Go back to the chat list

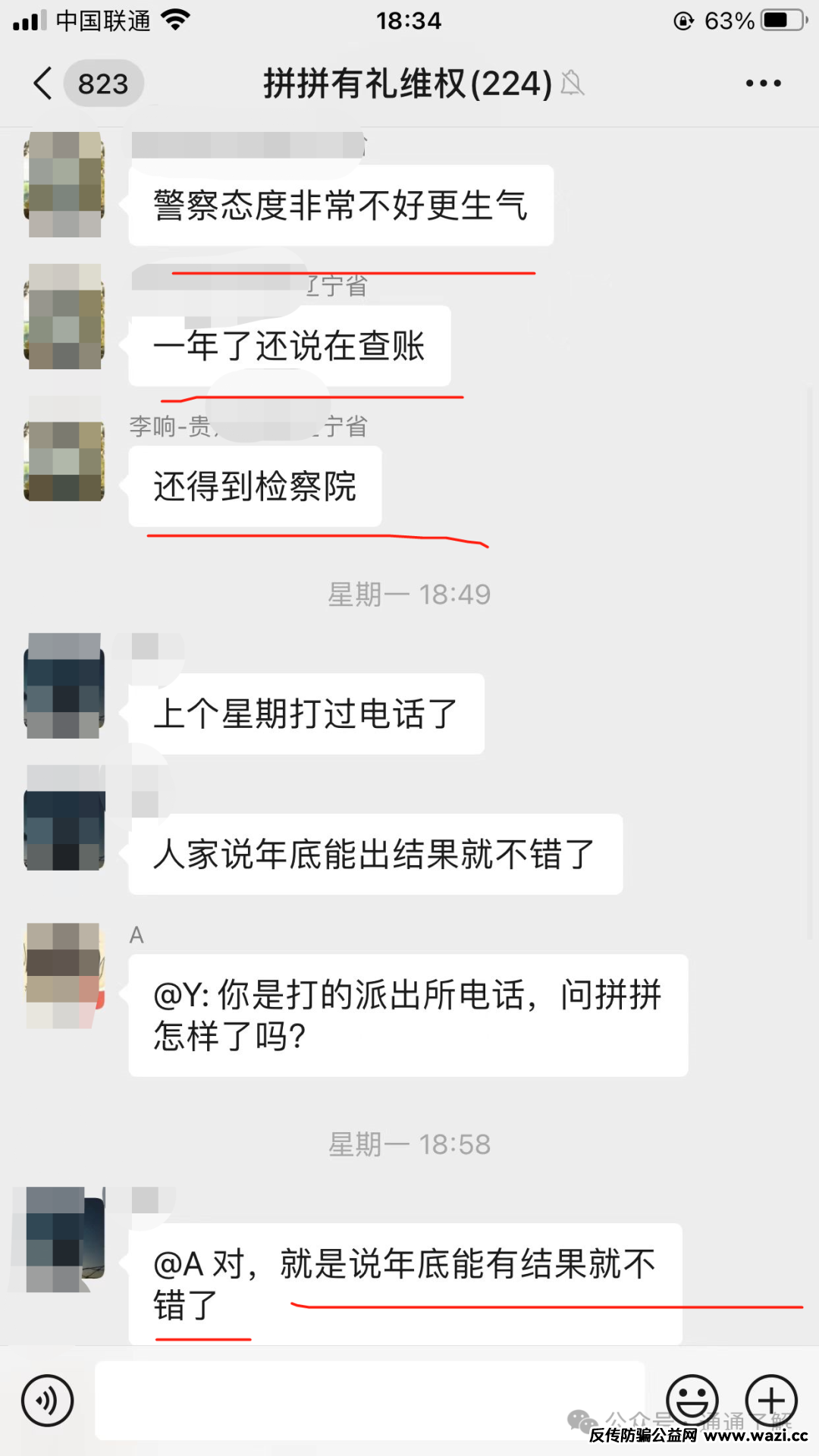[x=44, y=83]
